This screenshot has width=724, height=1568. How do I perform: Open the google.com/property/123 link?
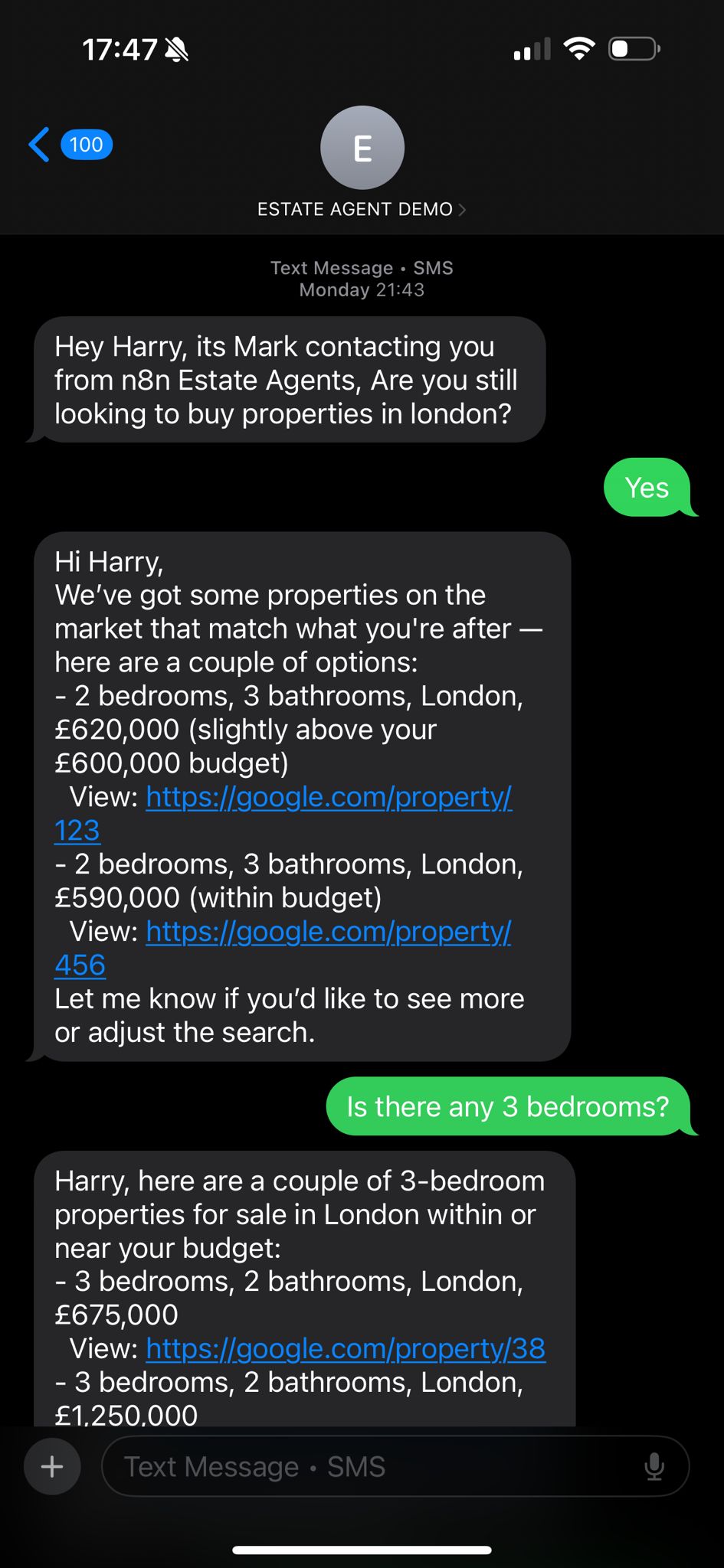328,798
